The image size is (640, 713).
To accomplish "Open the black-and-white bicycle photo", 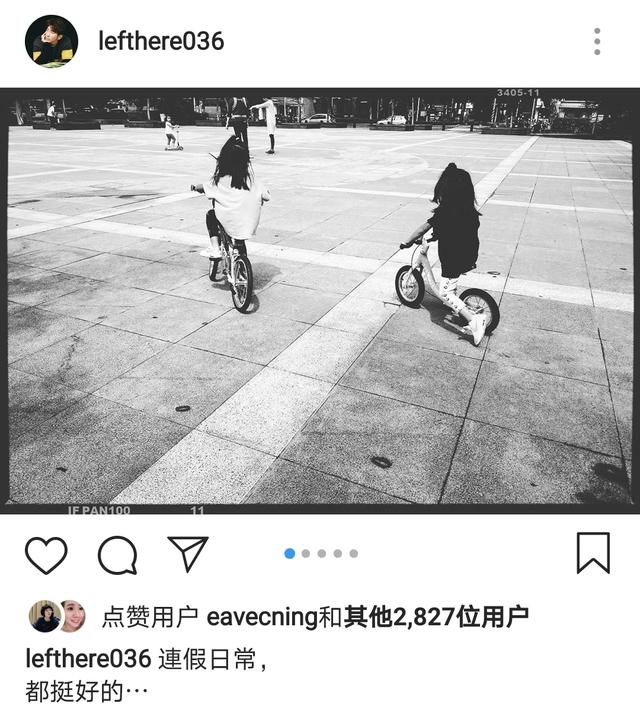I will [x=320, y=300].
